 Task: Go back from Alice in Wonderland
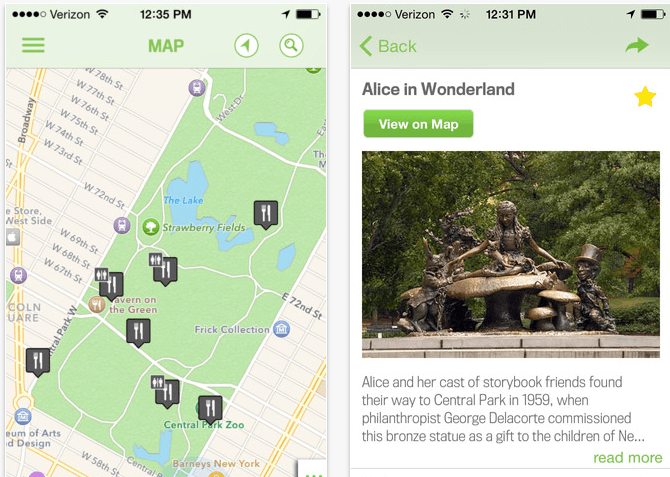(388, 46)
